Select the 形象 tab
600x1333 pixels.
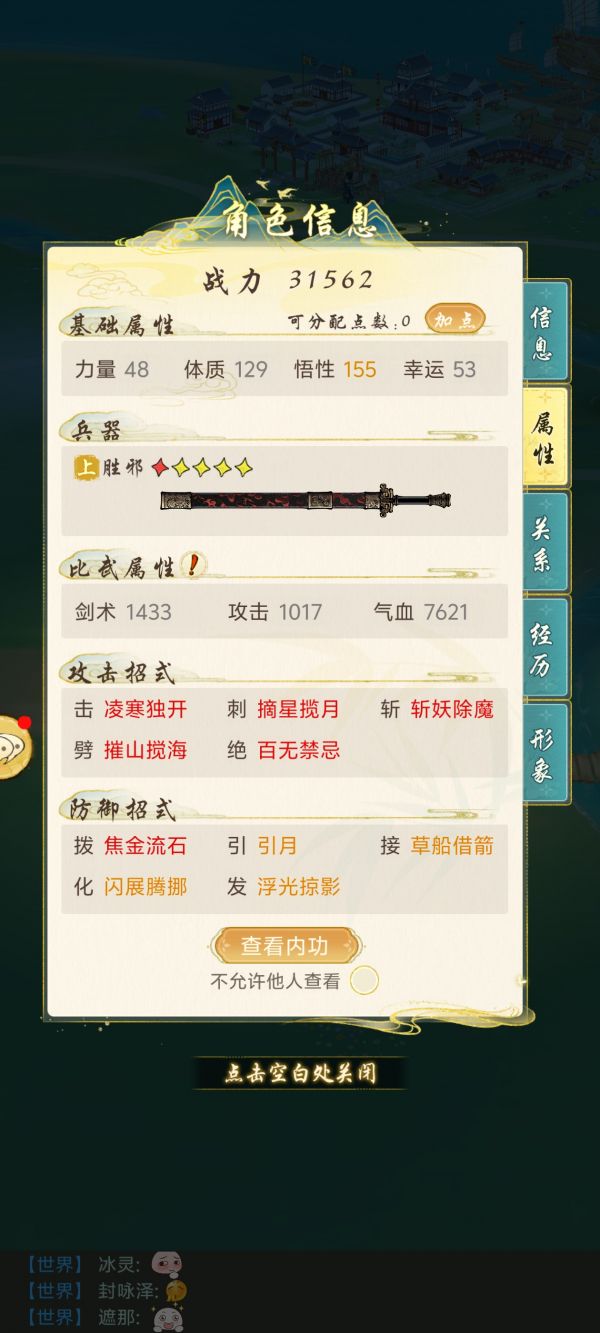click(546, 754)
